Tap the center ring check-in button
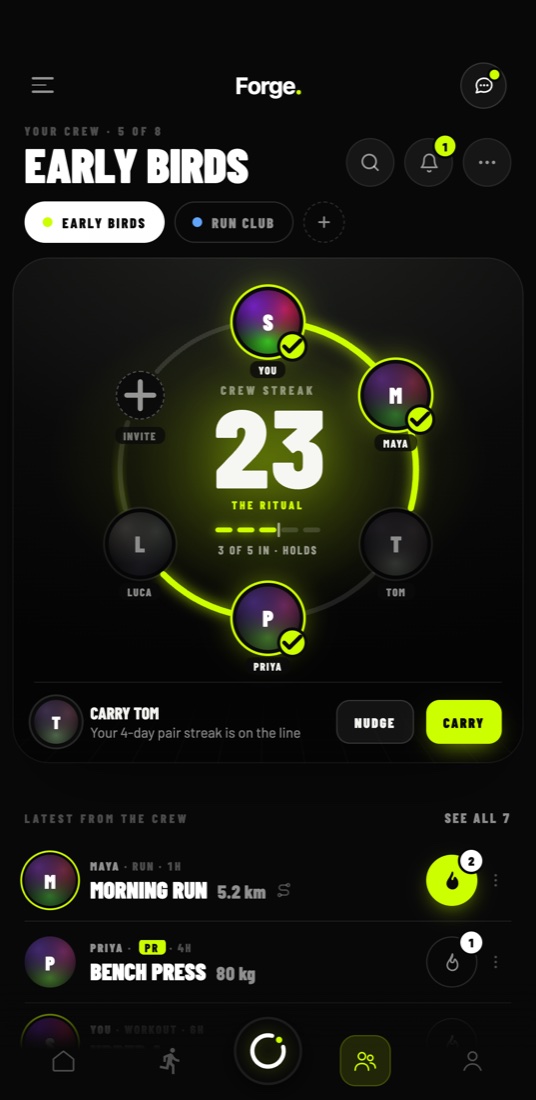The height and width of the screenshot is (1100, 536). click(x=268, y=1052)
